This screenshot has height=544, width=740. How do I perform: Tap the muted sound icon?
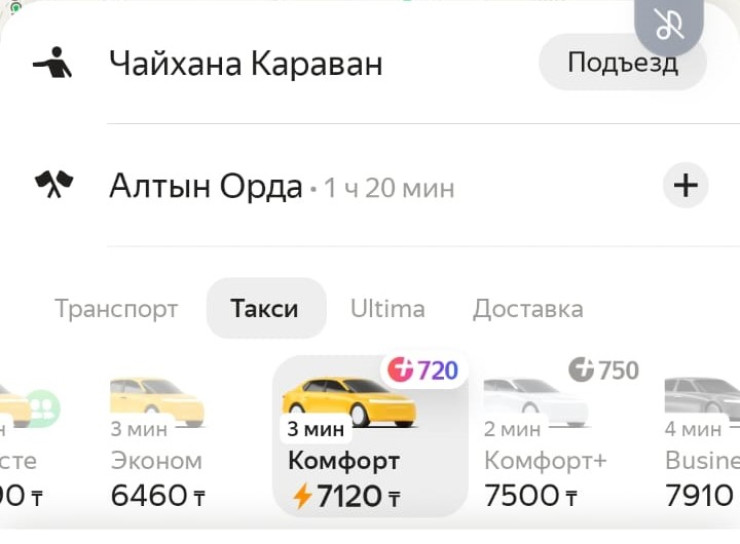669,26
